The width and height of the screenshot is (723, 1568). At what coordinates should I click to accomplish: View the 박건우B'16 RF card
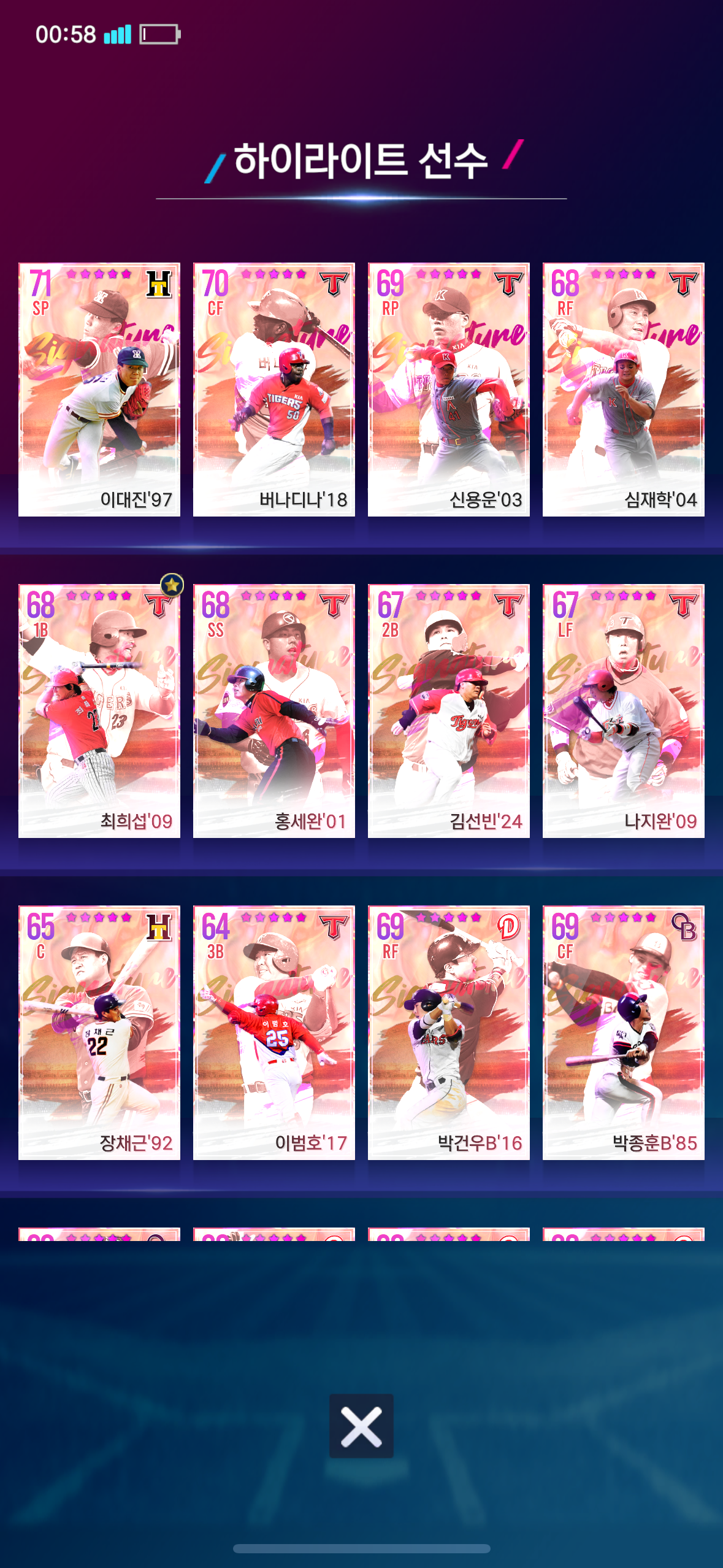pos(449,1032)
